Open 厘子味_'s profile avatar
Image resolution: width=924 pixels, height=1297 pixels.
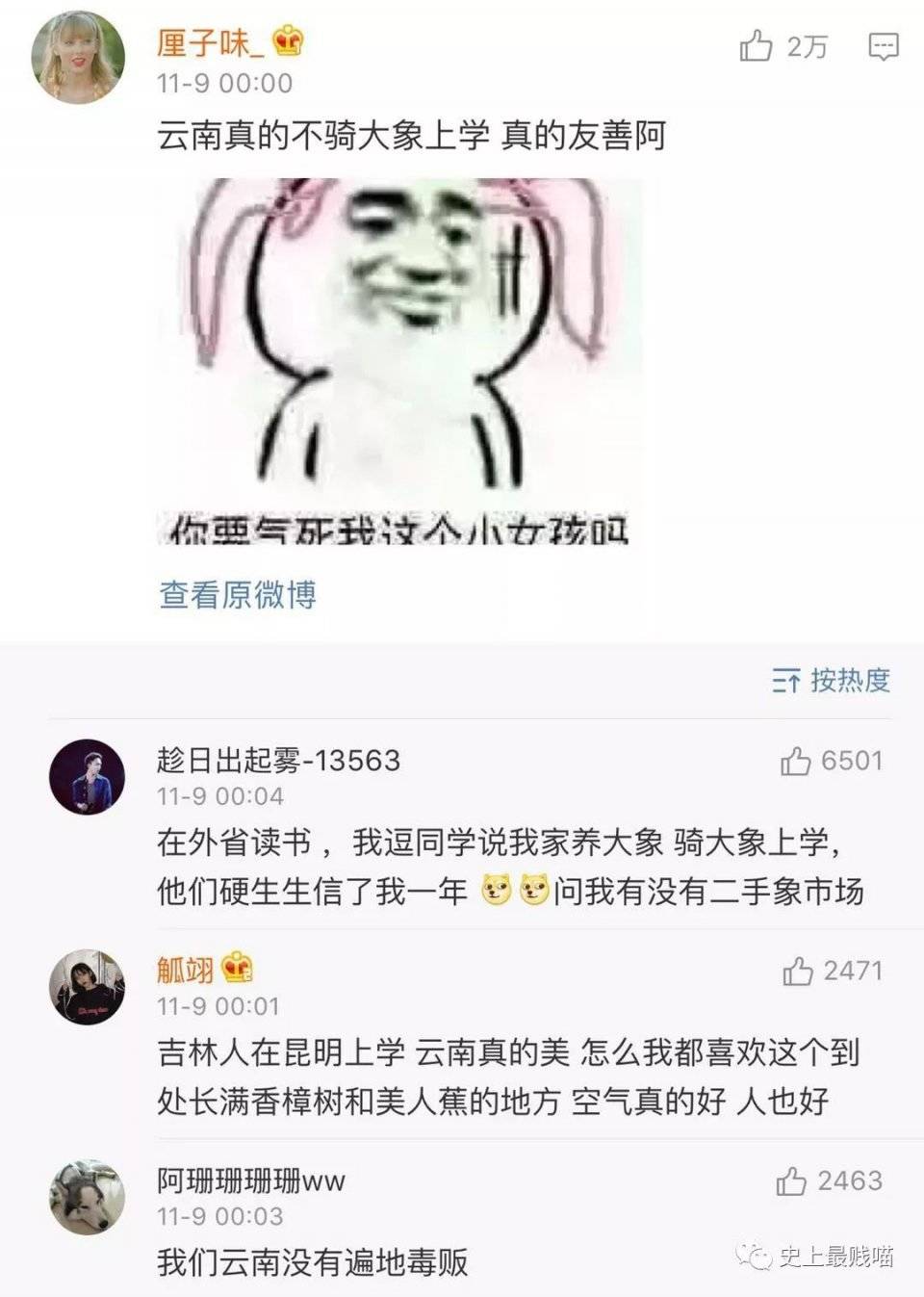tap(79, 58)
